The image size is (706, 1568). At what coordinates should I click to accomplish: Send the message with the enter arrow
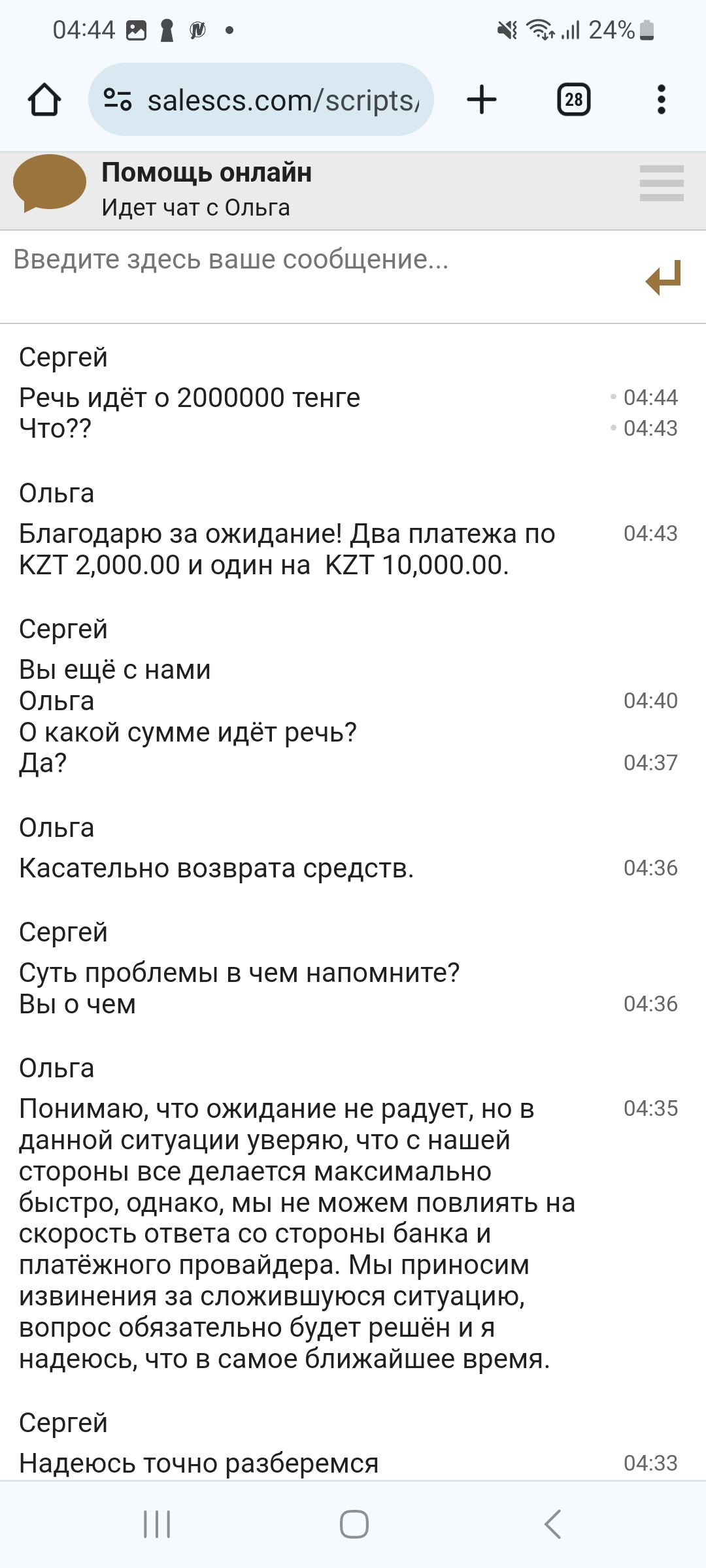coord(664,278)
